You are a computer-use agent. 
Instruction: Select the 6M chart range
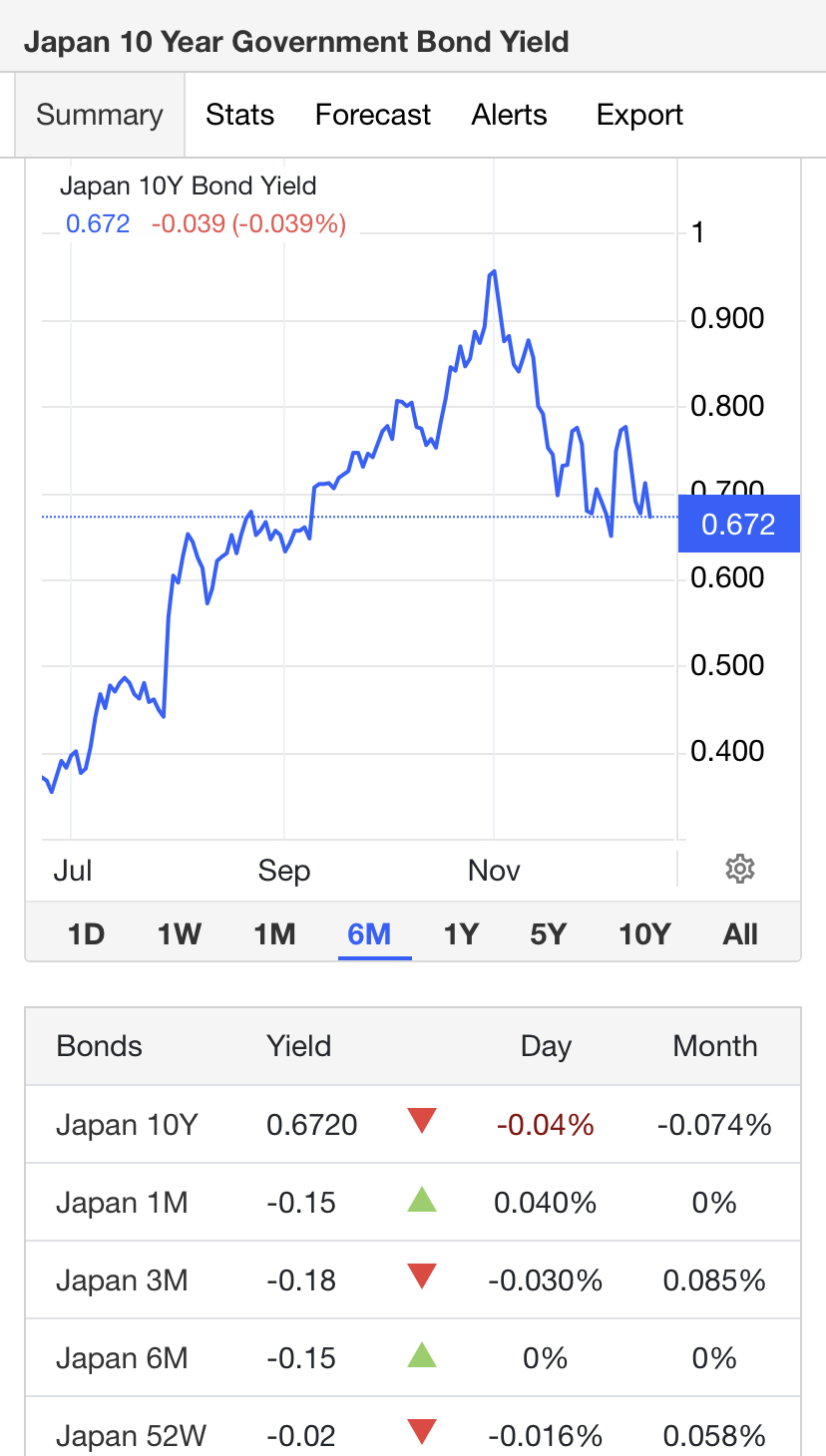pyautogui.click(x=369, y=934)
